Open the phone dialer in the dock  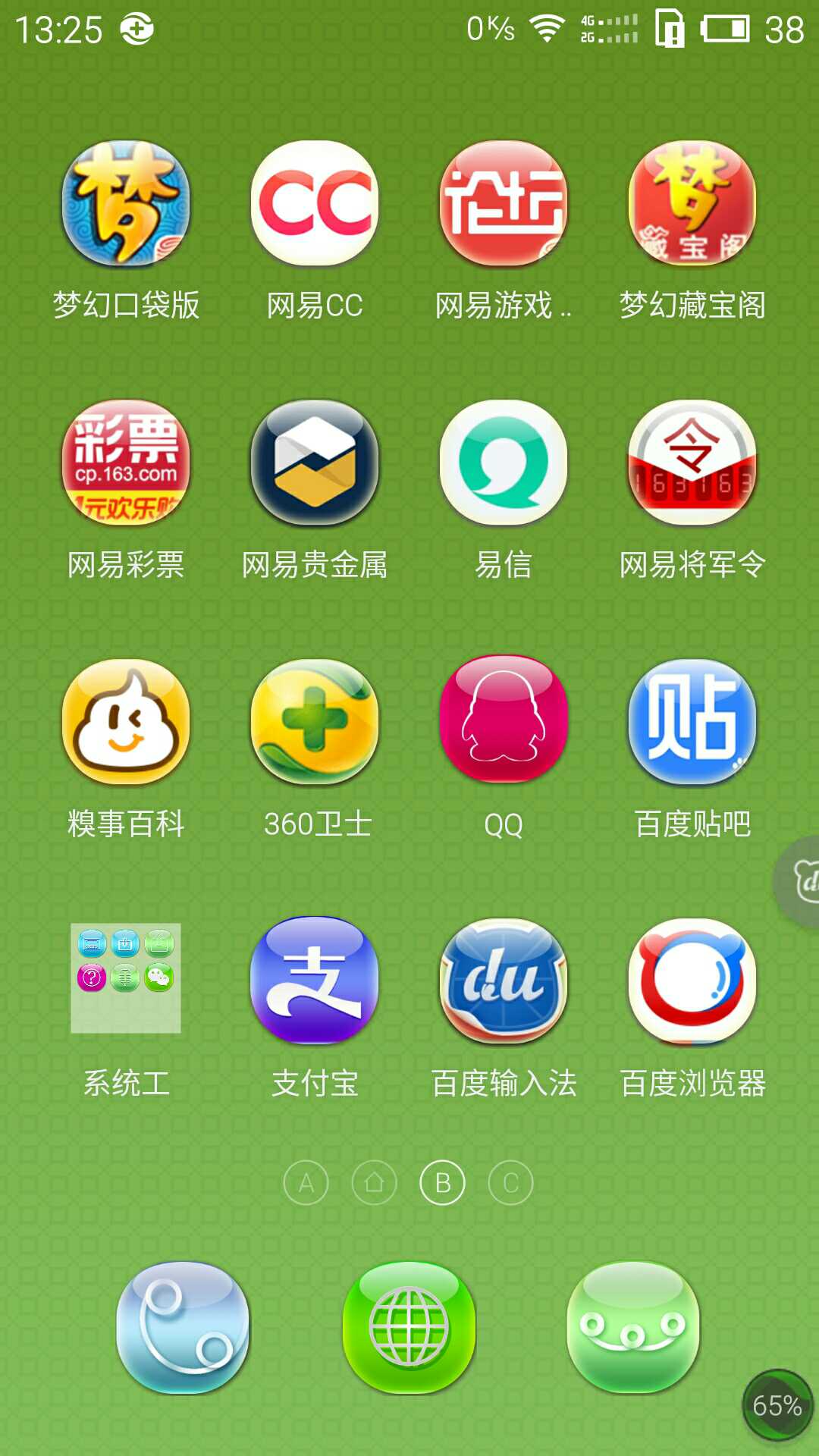pyautogui.click(x=183, y=1327)
